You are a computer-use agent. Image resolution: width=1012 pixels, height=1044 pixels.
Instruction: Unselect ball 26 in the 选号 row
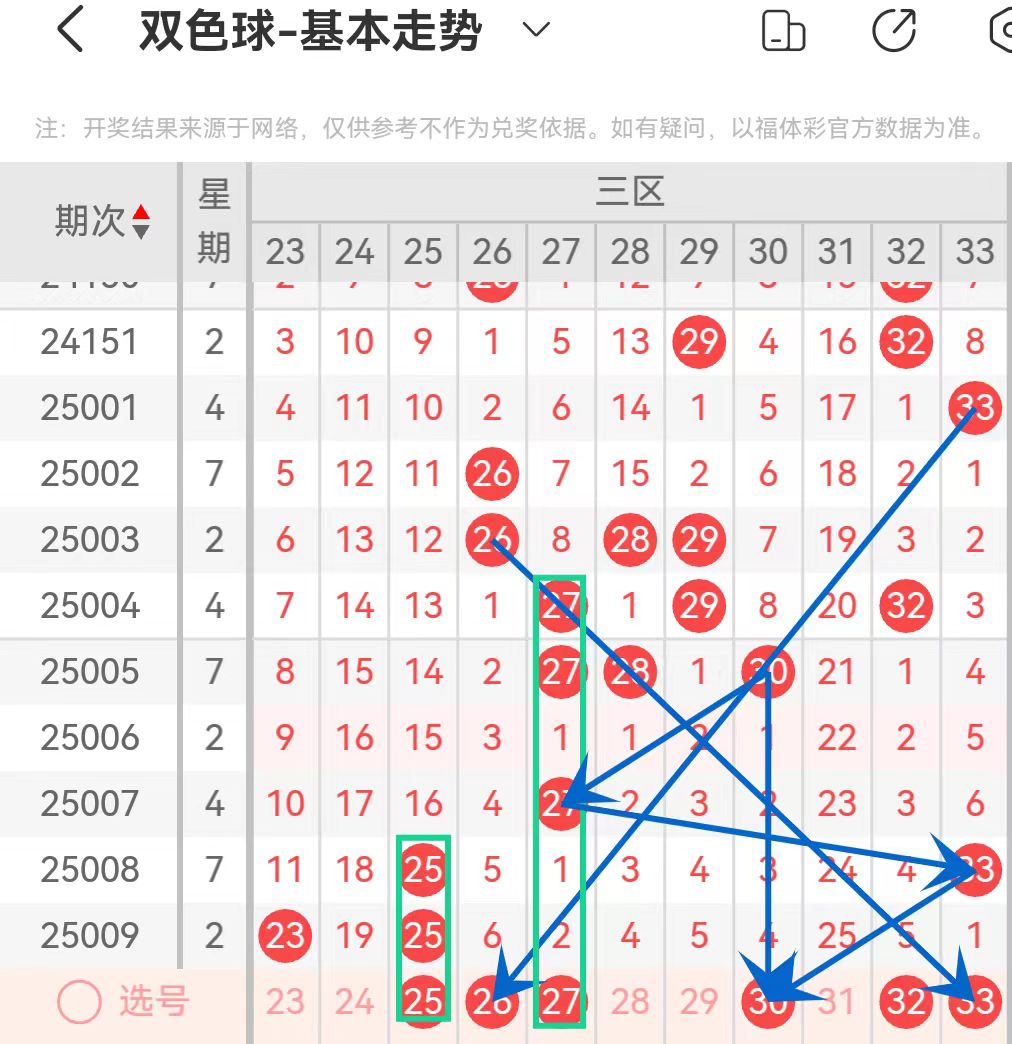click(x=492, y=1001)
